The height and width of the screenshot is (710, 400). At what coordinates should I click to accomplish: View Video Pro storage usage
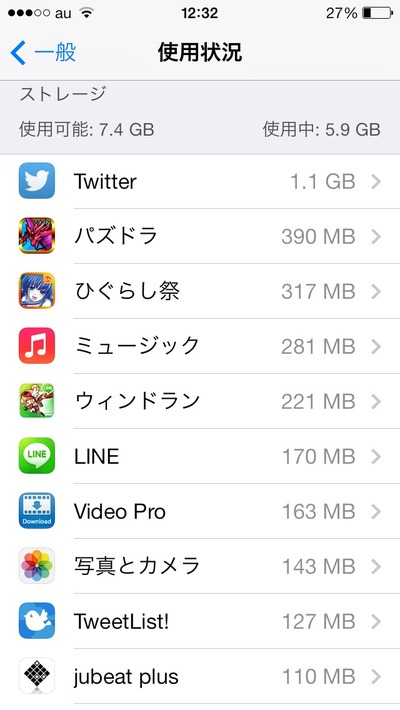click(200, 511)
